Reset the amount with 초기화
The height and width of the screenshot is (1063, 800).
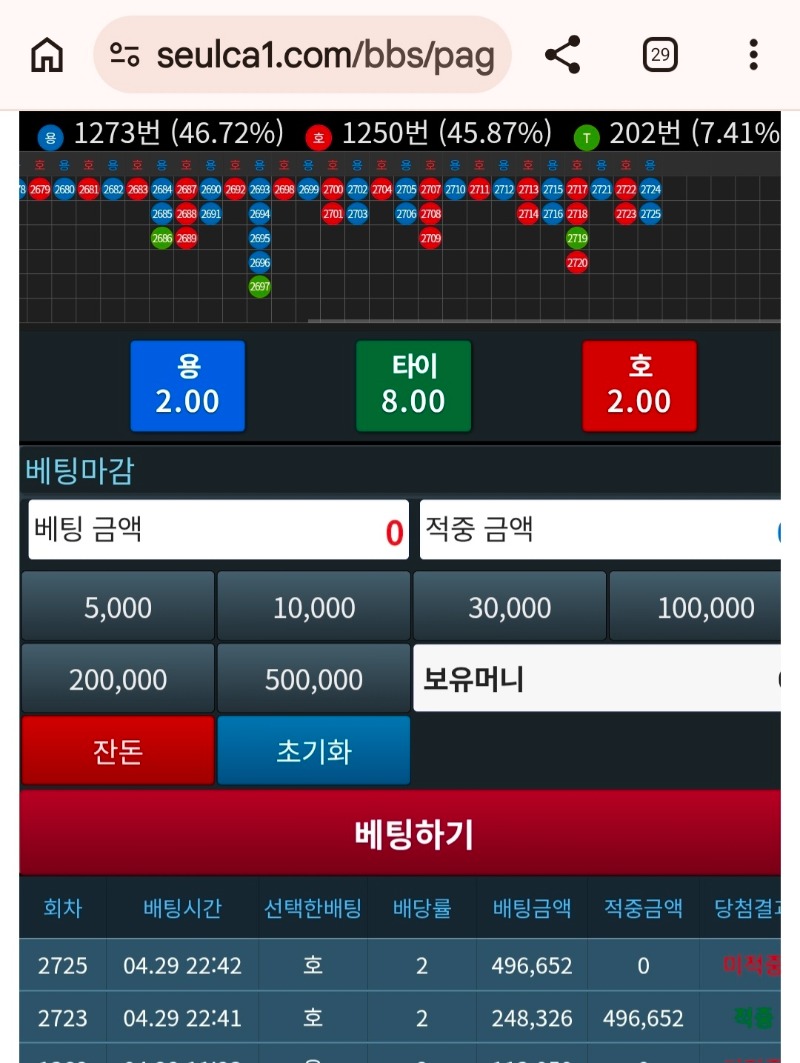314,751
